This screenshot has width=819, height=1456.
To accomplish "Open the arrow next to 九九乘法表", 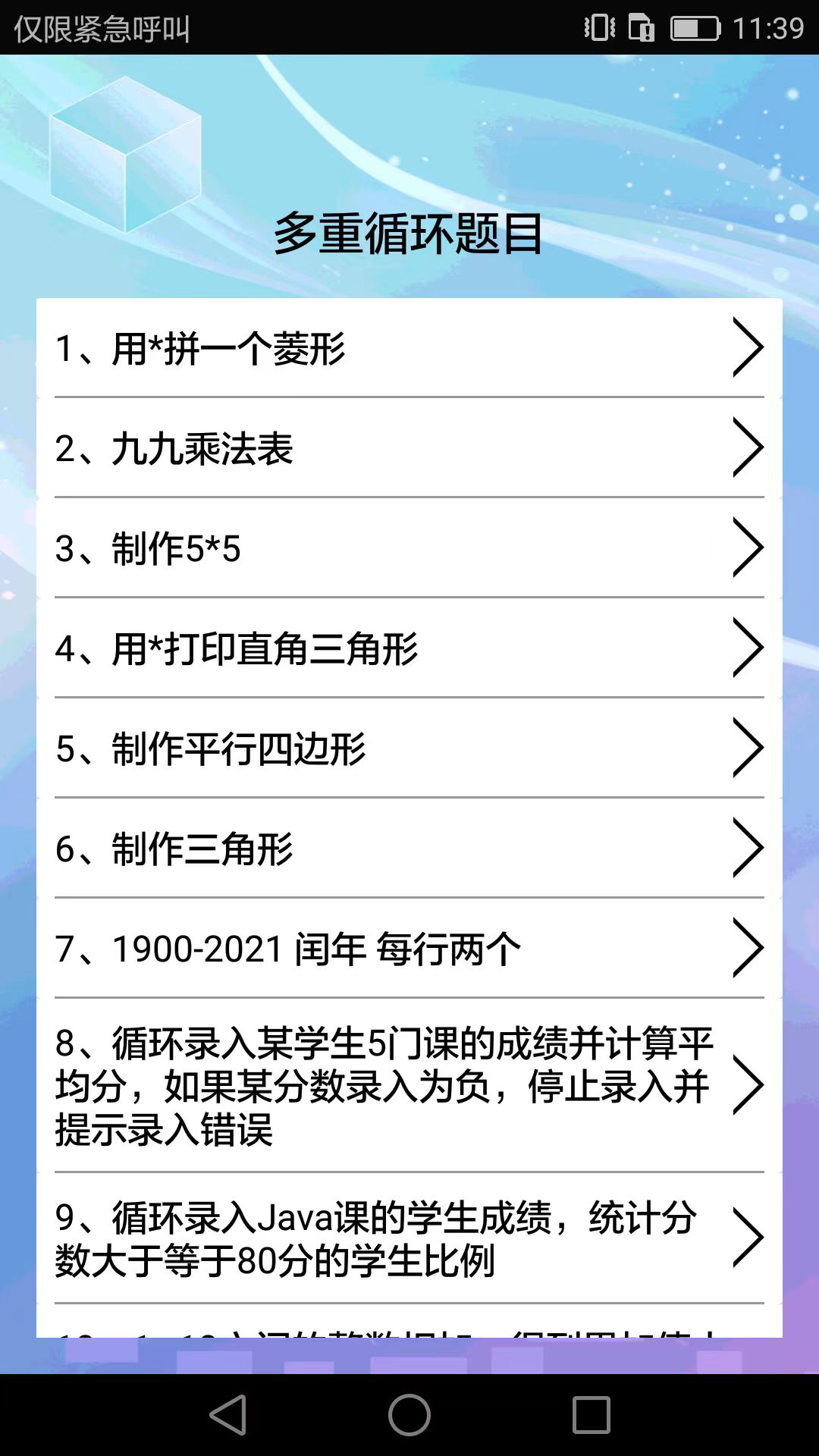I will pyautogui.click(x=747, y=447).
